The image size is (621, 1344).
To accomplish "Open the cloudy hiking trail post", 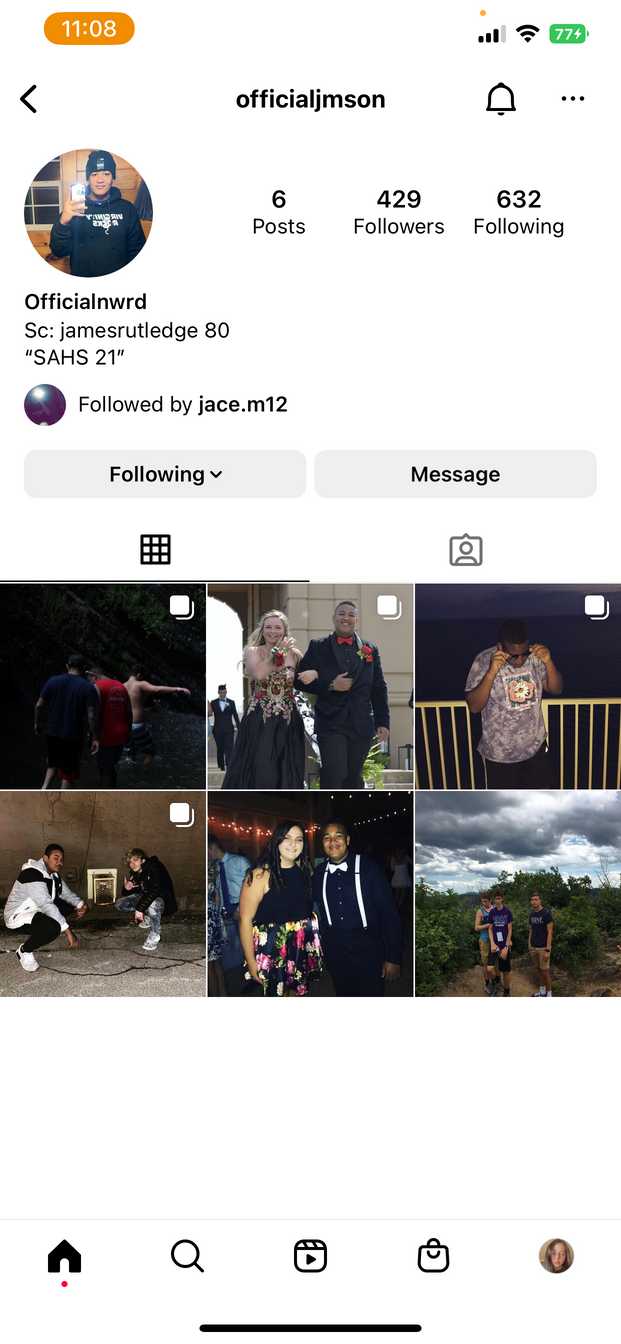I will 518,894.
